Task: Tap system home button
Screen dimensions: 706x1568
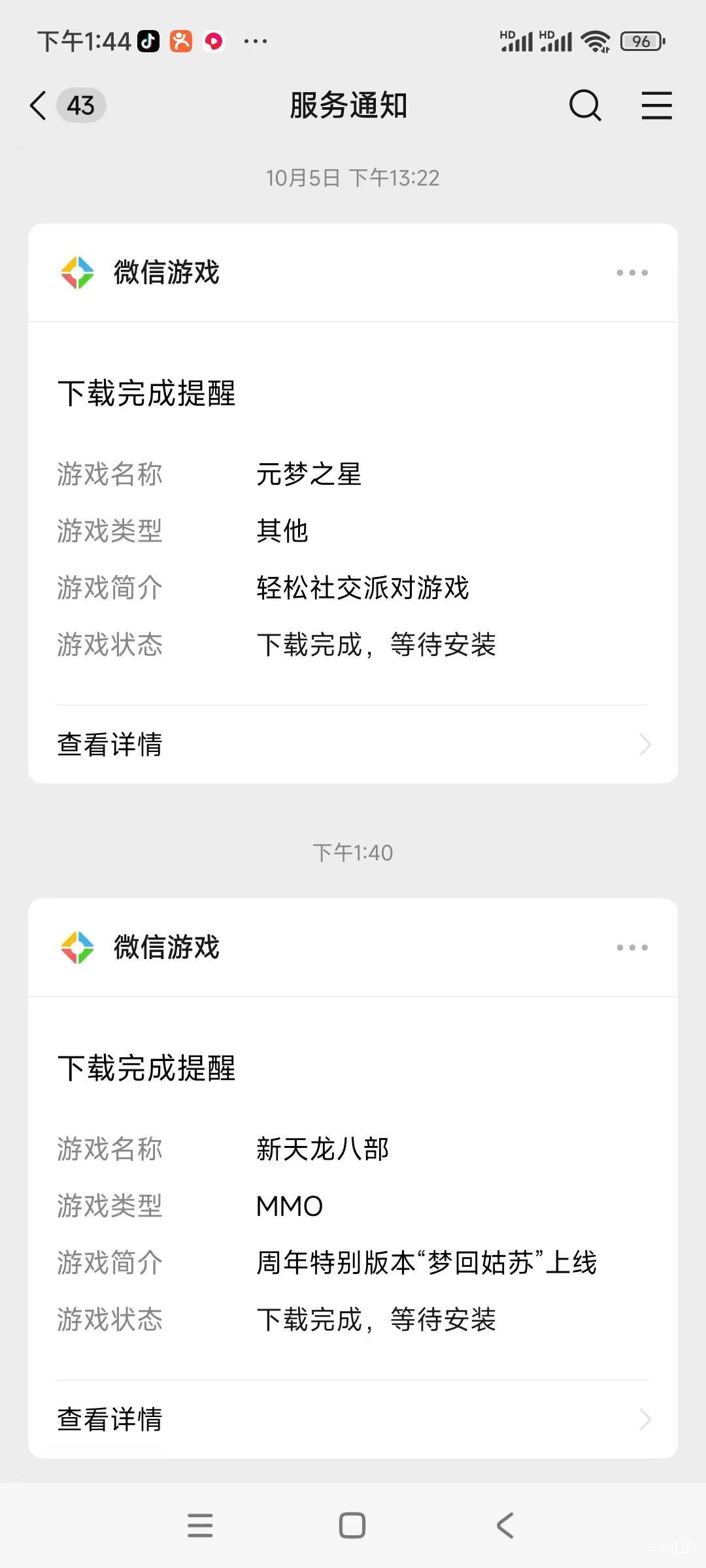Action: pos(352,1526)
